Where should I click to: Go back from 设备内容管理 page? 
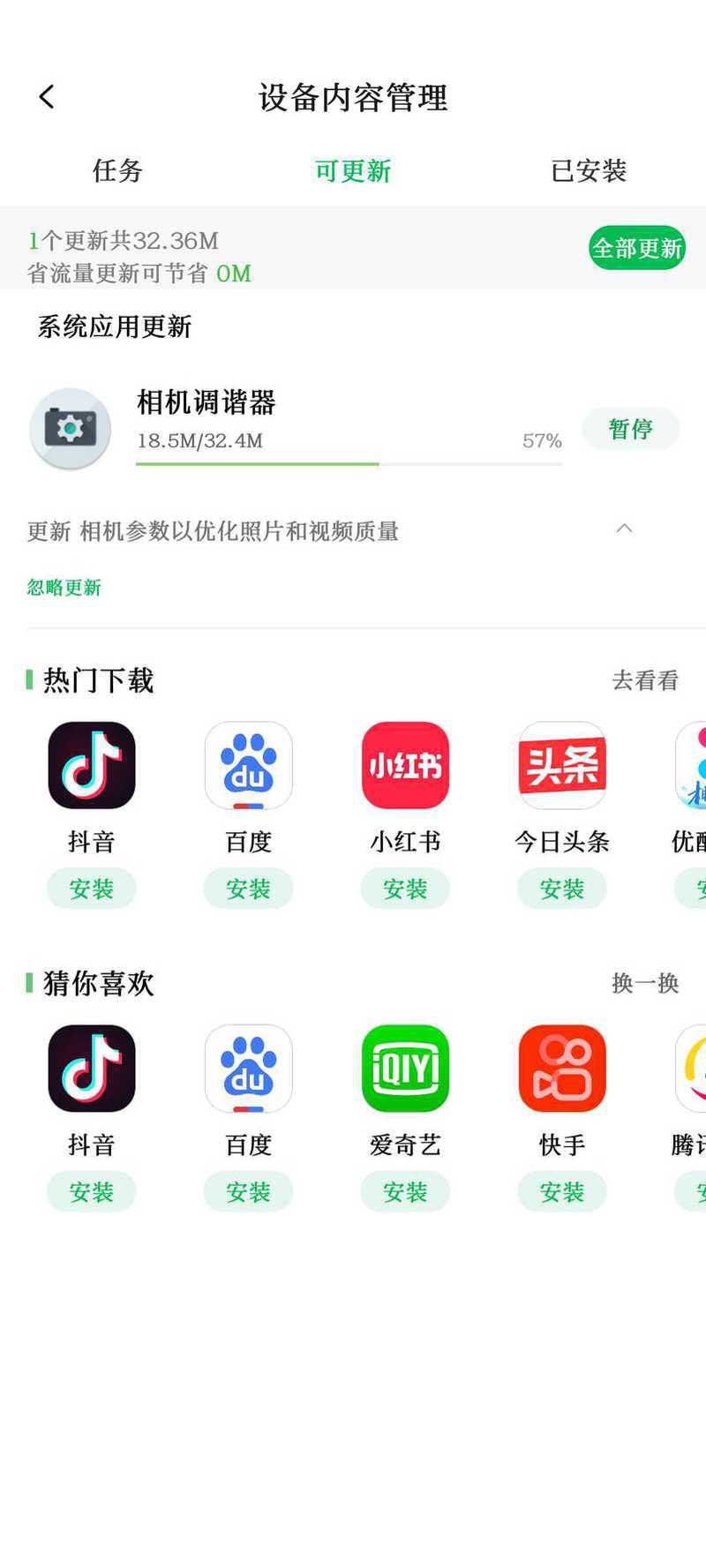[47, 97]
